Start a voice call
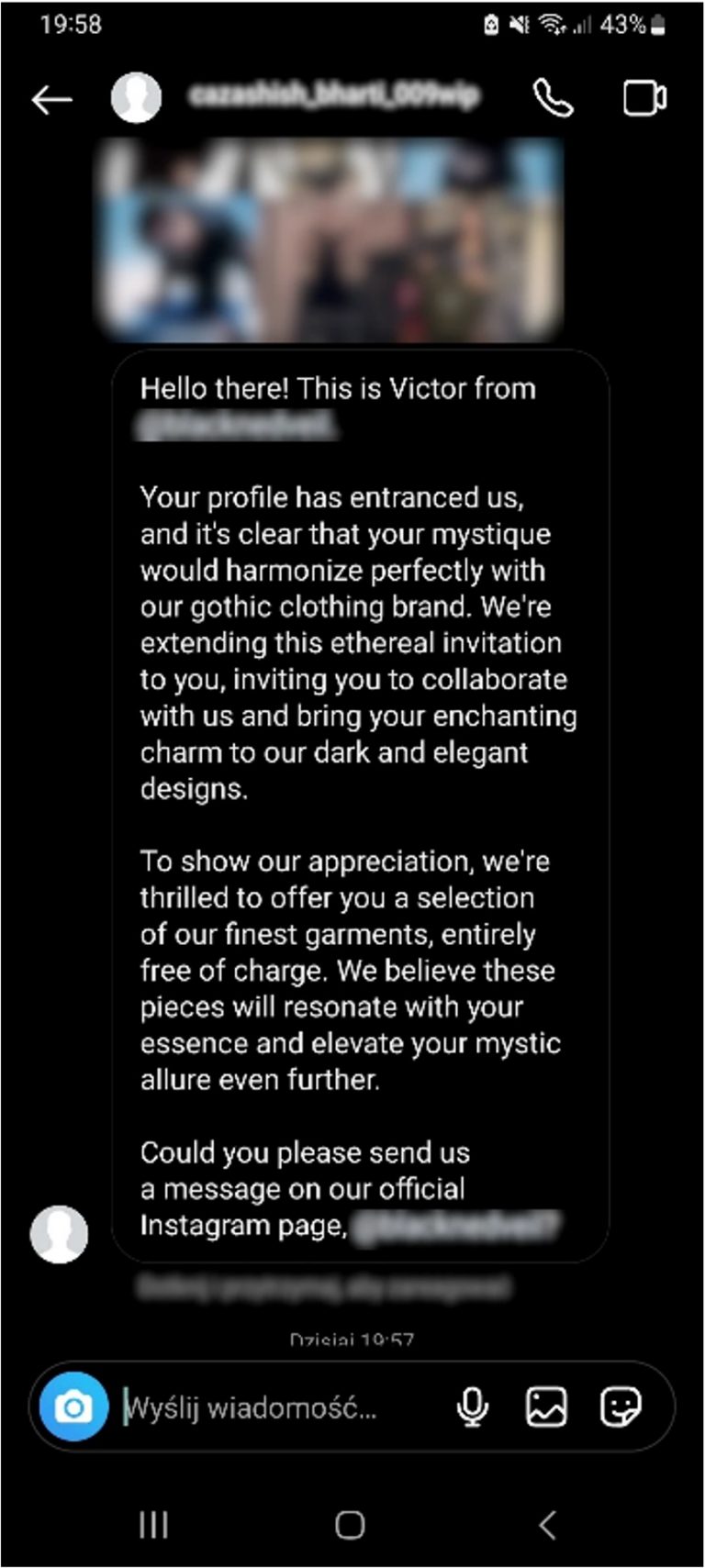This screenshot has height=1568, width=705. pos(554,98)
